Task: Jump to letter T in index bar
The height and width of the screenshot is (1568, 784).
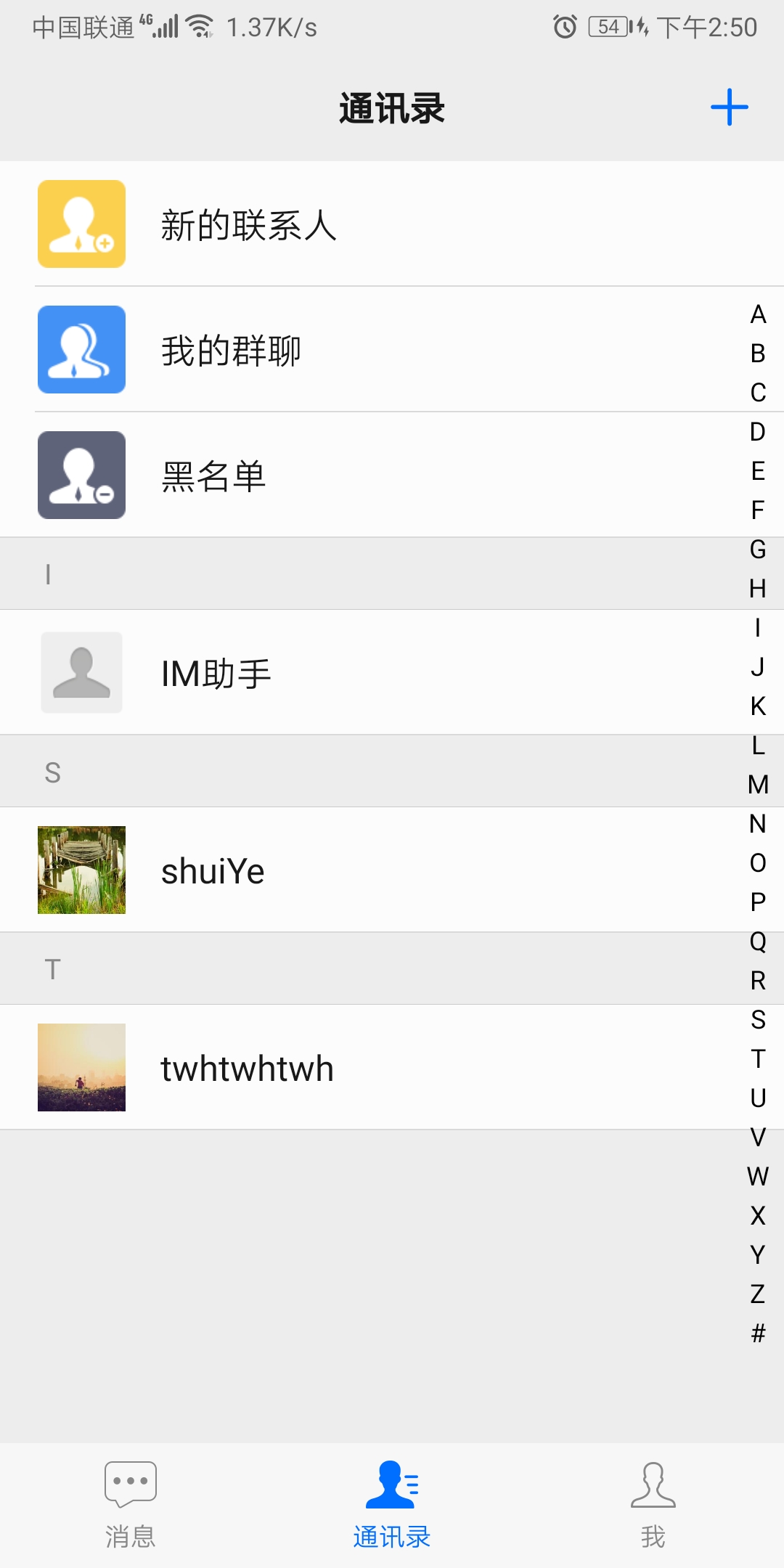Action: (758, 1059)
